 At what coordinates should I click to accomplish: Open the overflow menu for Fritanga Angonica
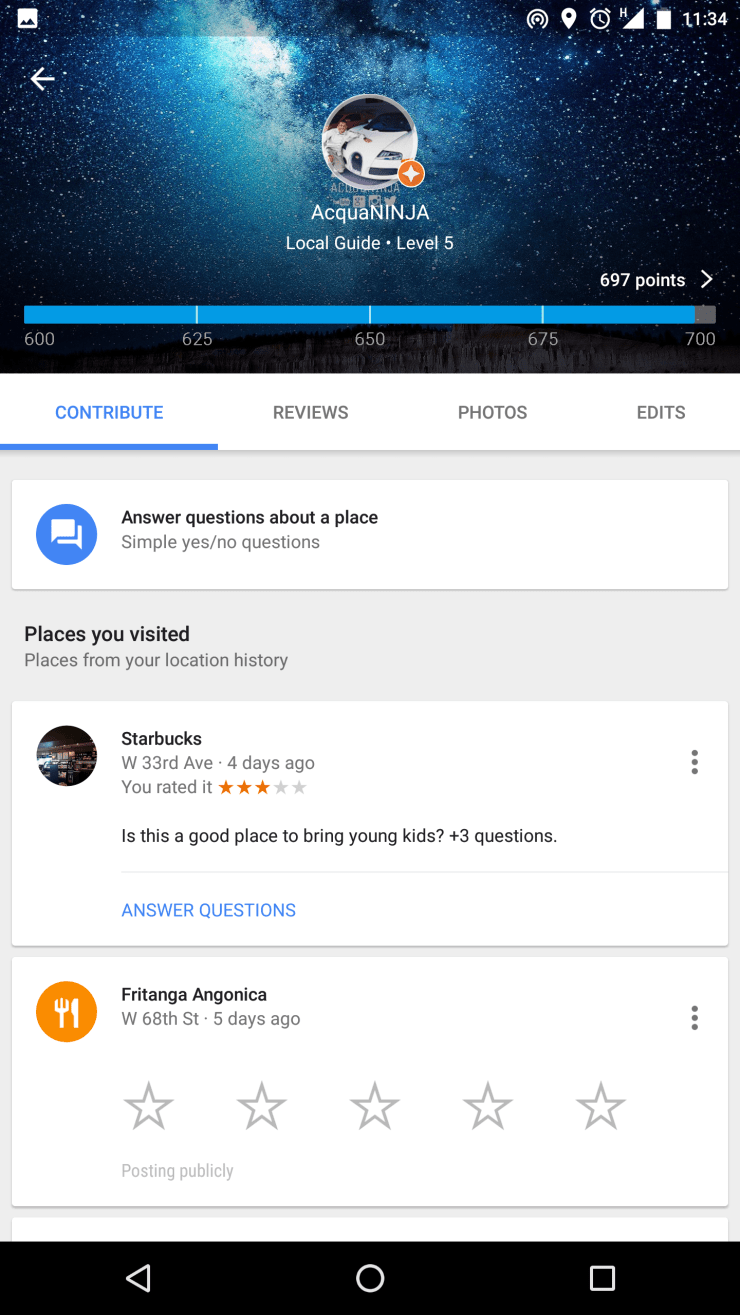[694, 1017]
